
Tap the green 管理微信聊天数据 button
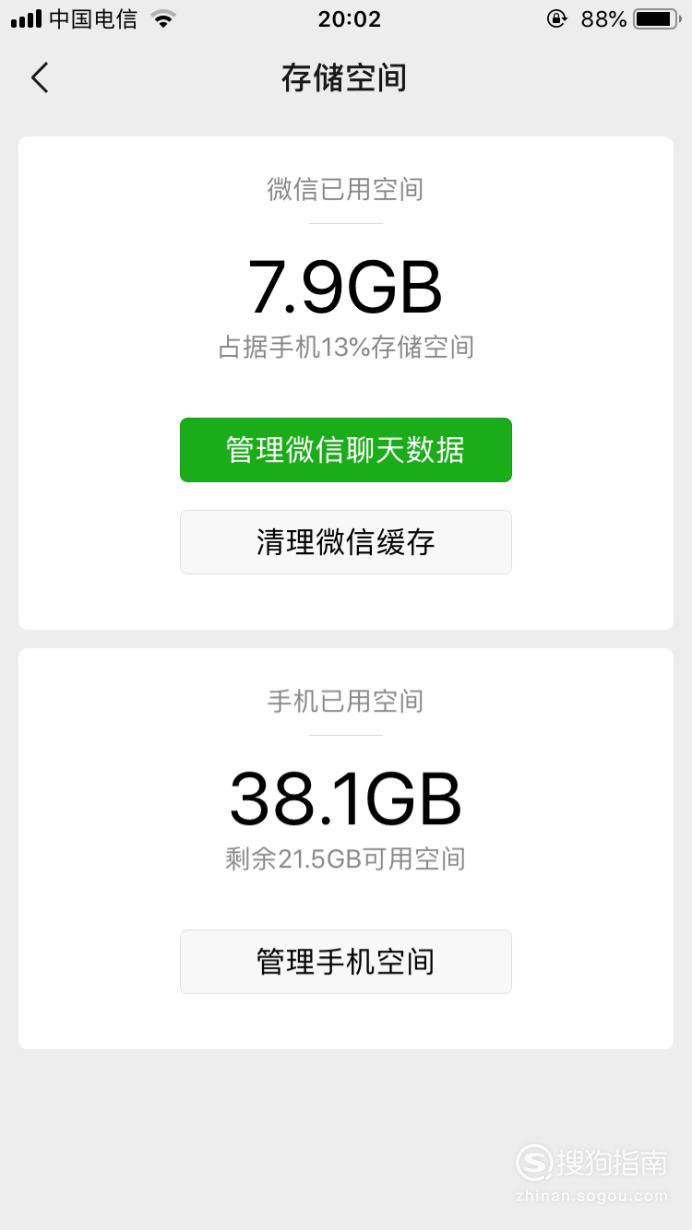346,450
